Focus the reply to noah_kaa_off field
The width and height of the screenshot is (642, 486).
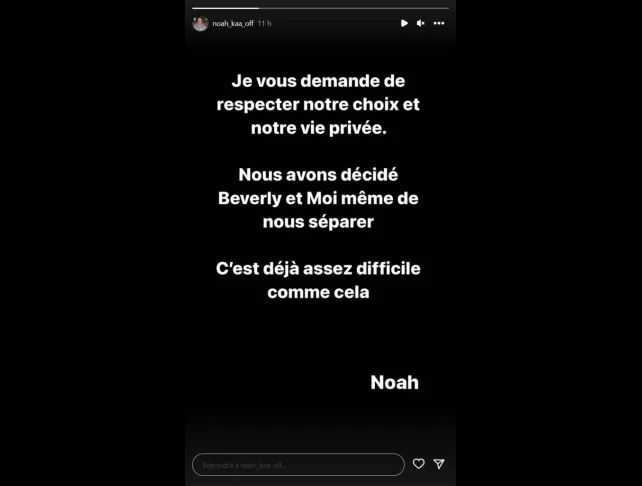[x=297, y=464]
